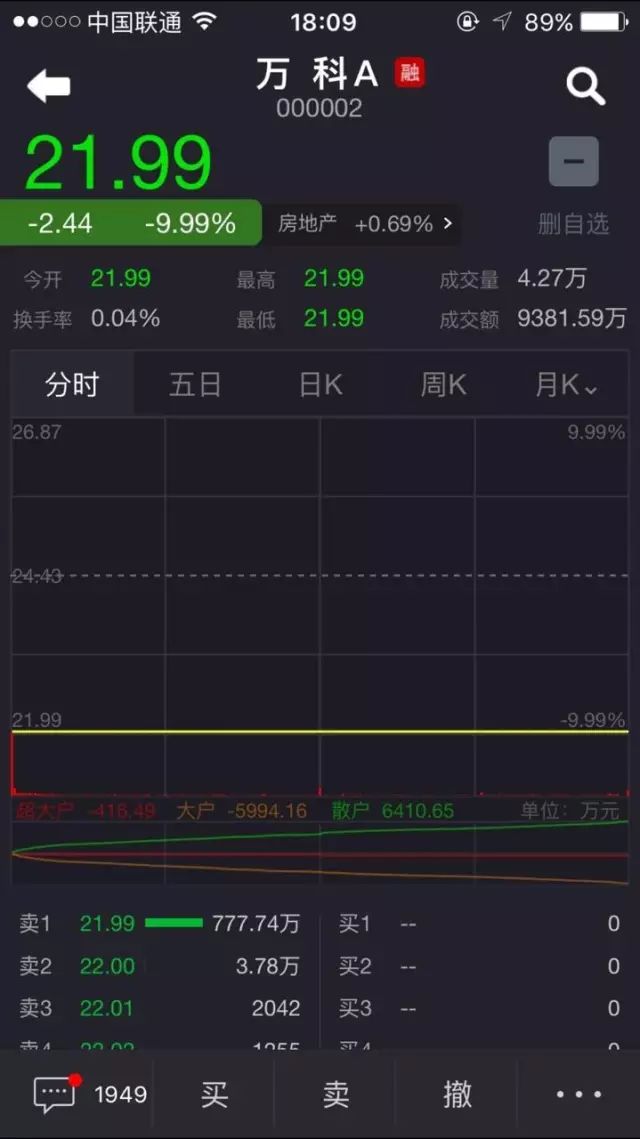
Task: Tap the 买 buy button
Action: (214, 1094)
